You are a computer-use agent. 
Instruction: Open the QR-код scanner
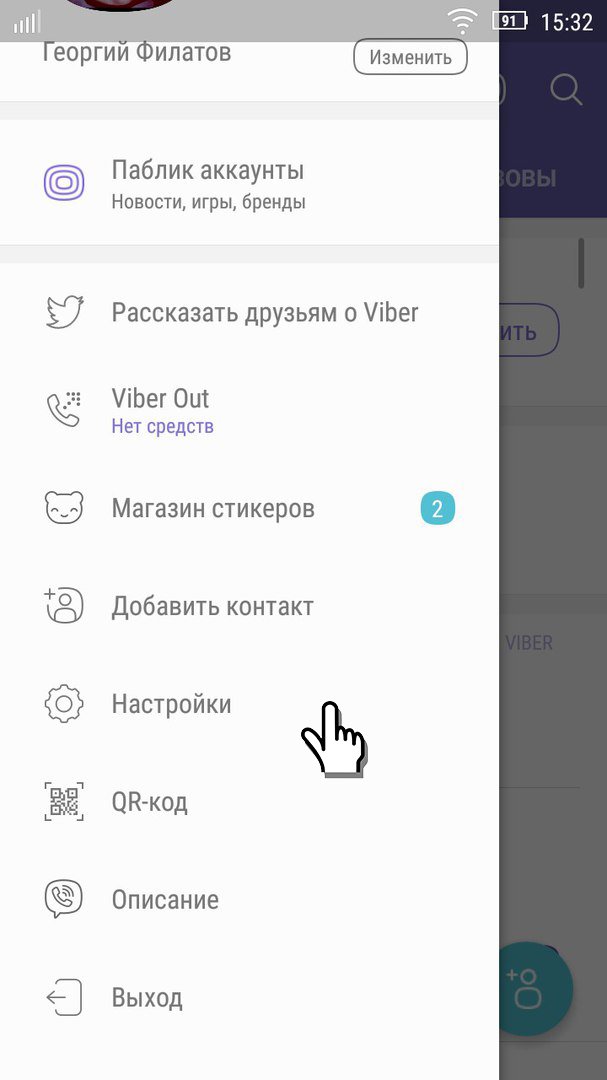(149, 802)
